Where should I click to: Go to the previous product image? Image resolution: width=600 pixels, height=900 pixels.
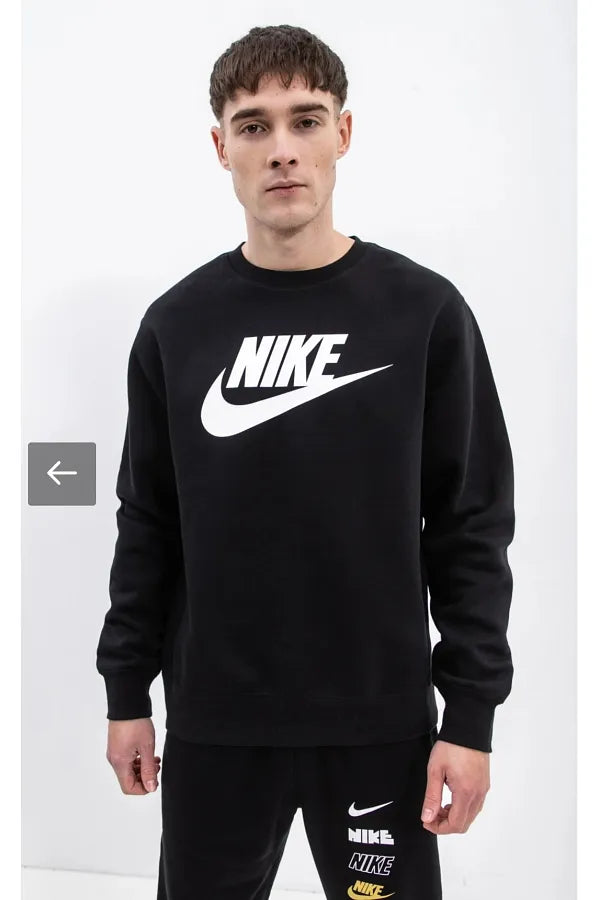62,473
